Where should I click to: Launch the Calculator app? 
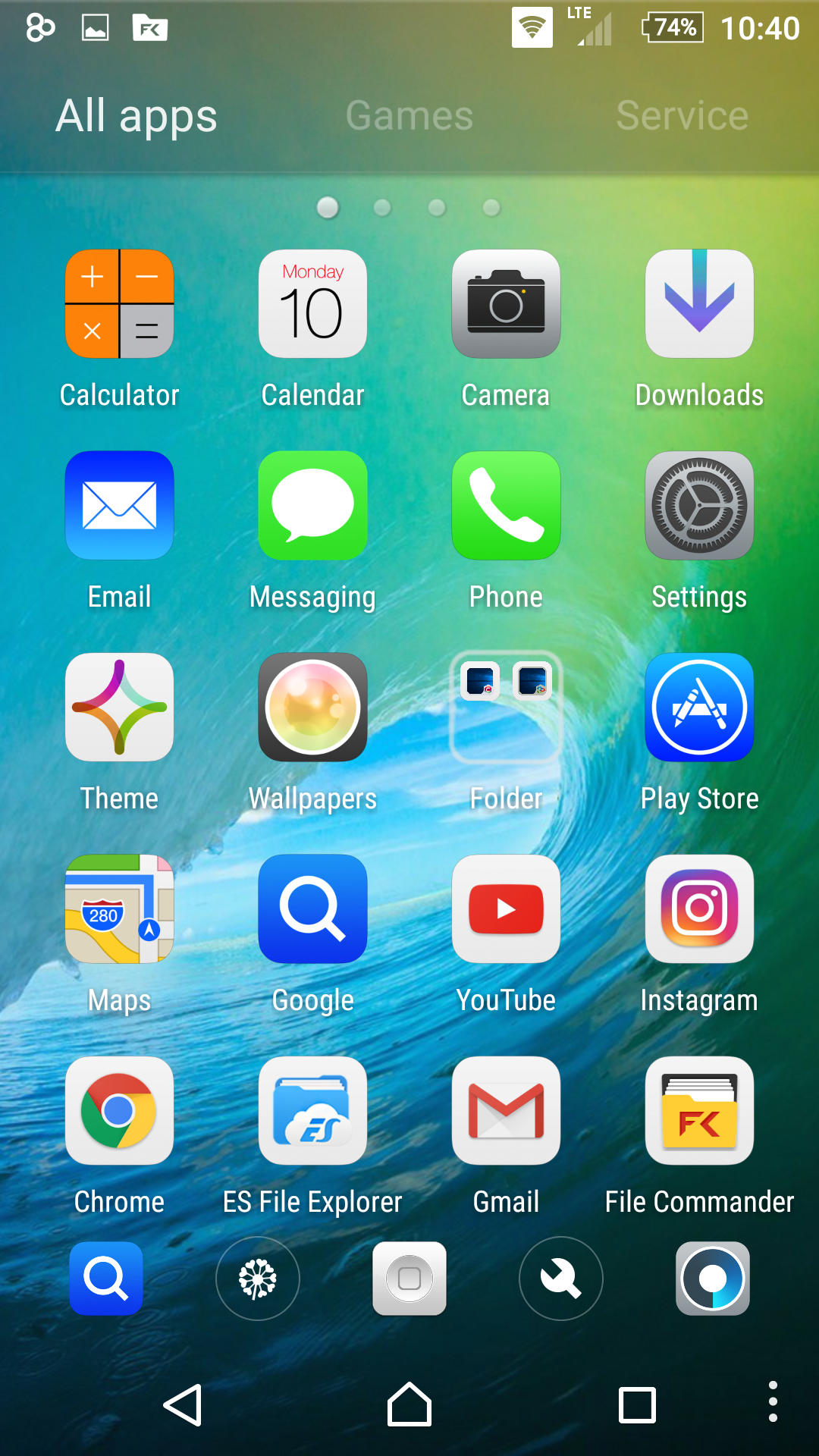(119, 303)
